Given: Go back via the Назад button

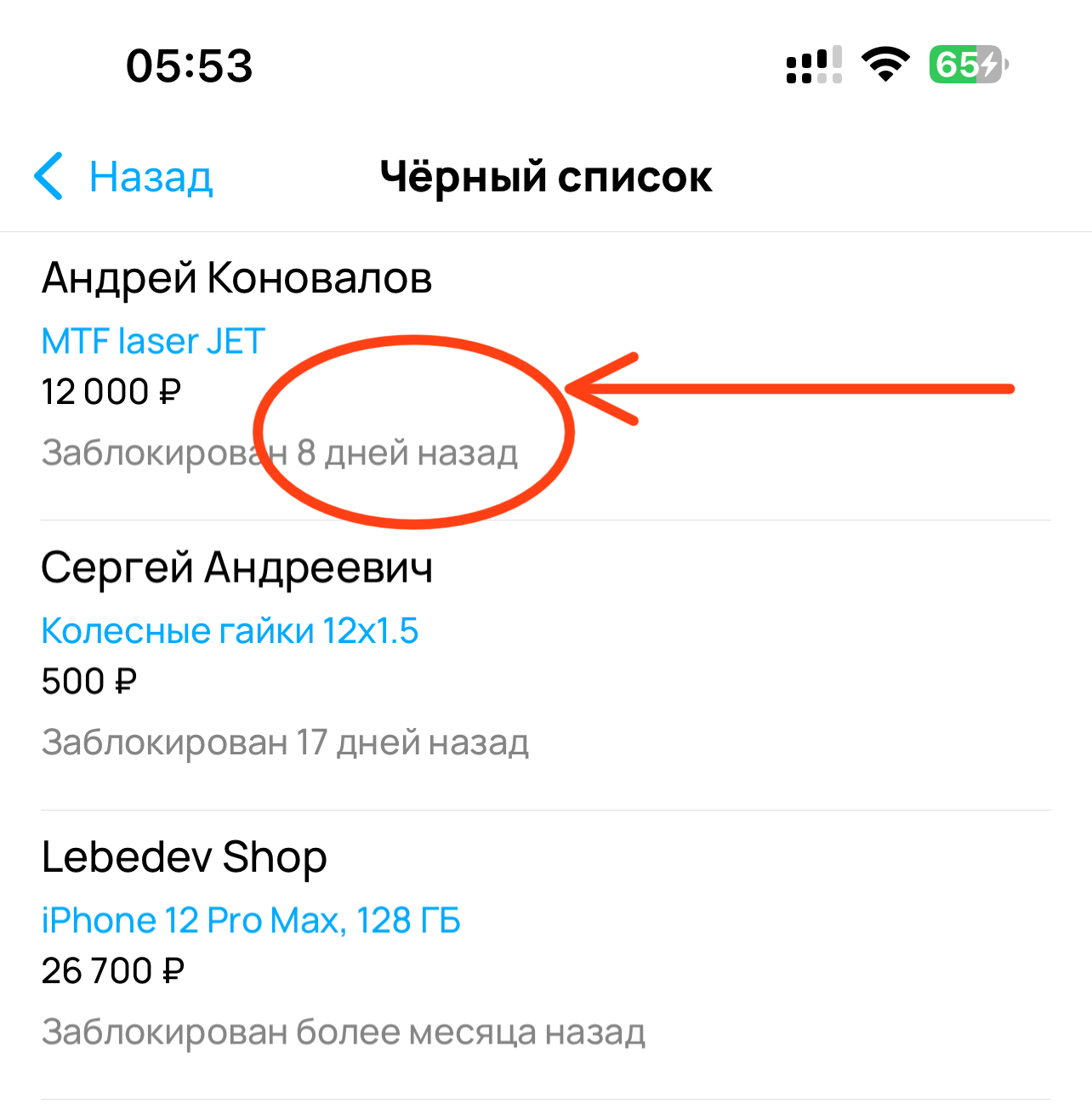Looking at the screenshot, I should (124, 177).
